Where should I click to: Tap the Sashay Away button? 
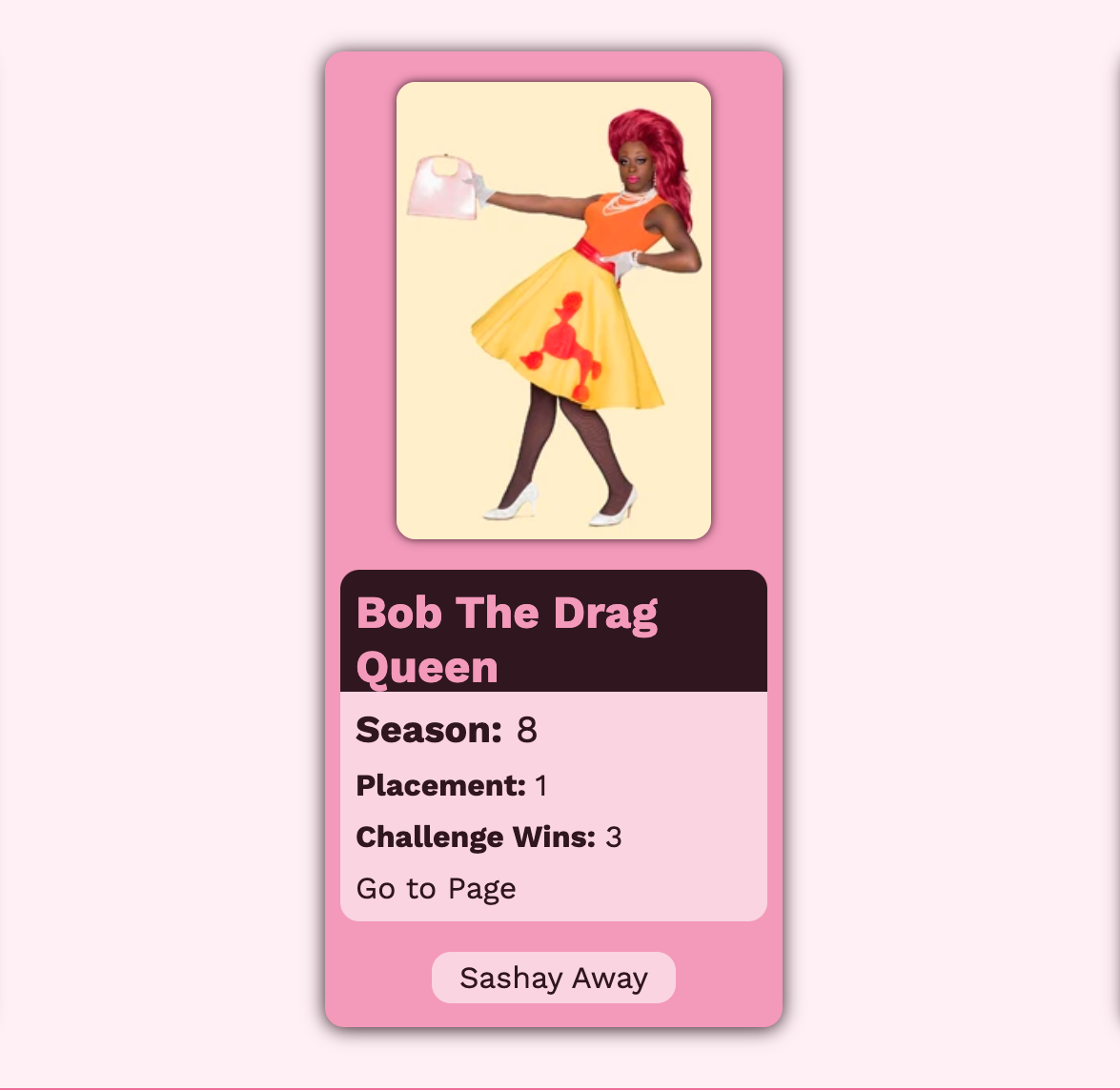(553, 978)
